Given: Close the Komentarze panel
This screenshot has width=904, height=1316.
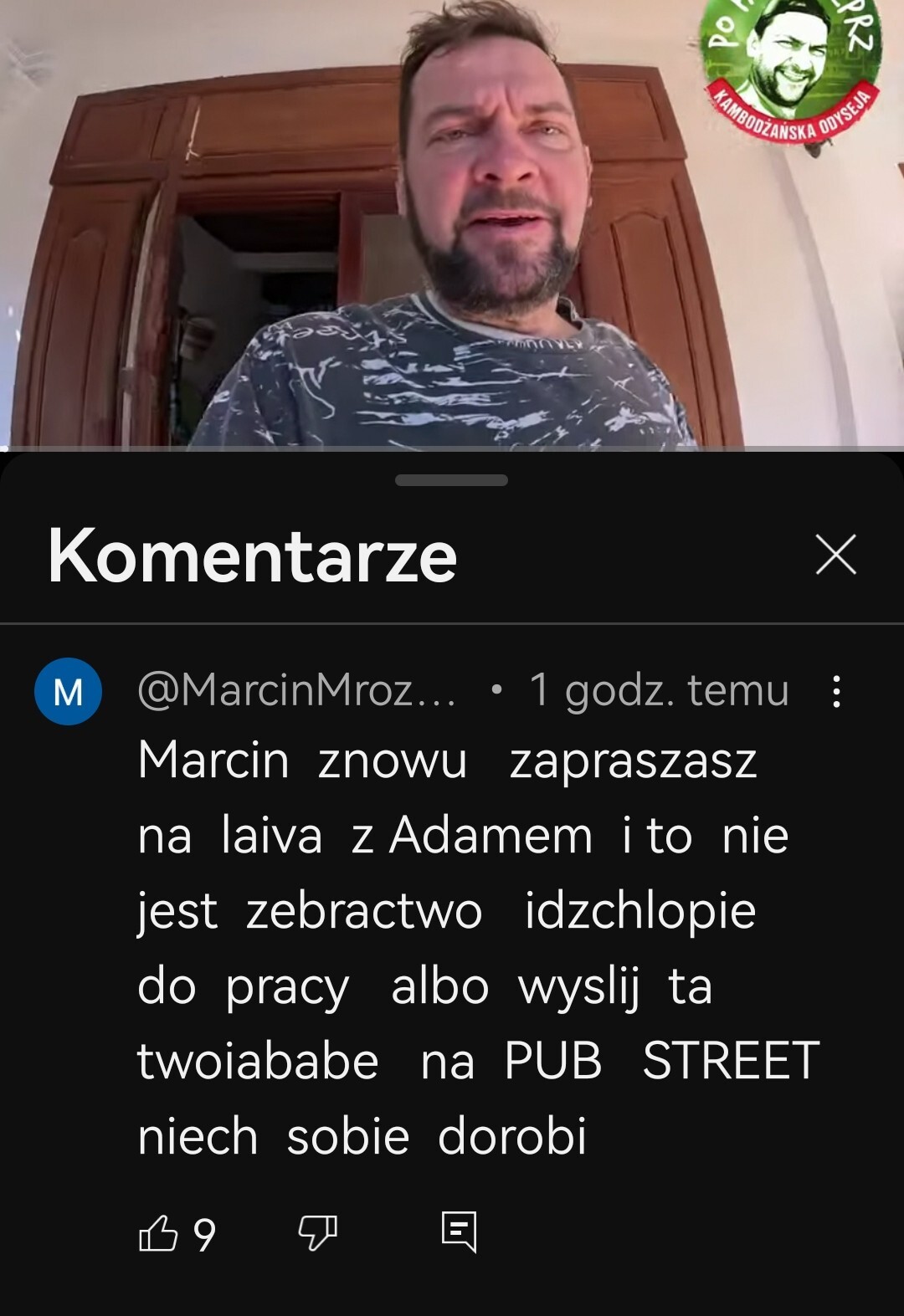Looking at the screenshot, I should coord(835,555).
